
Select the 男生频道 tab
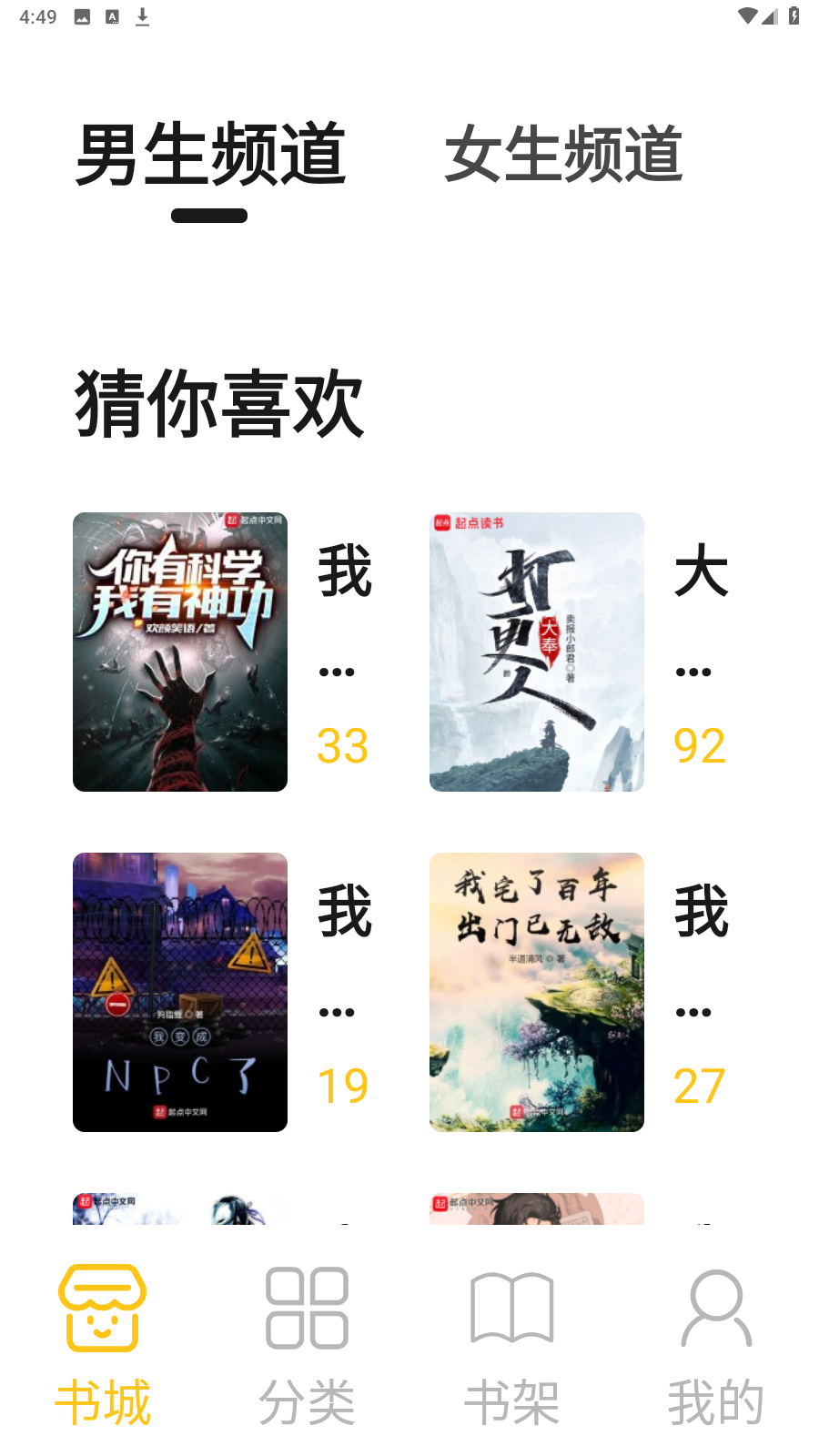point(210,154)
